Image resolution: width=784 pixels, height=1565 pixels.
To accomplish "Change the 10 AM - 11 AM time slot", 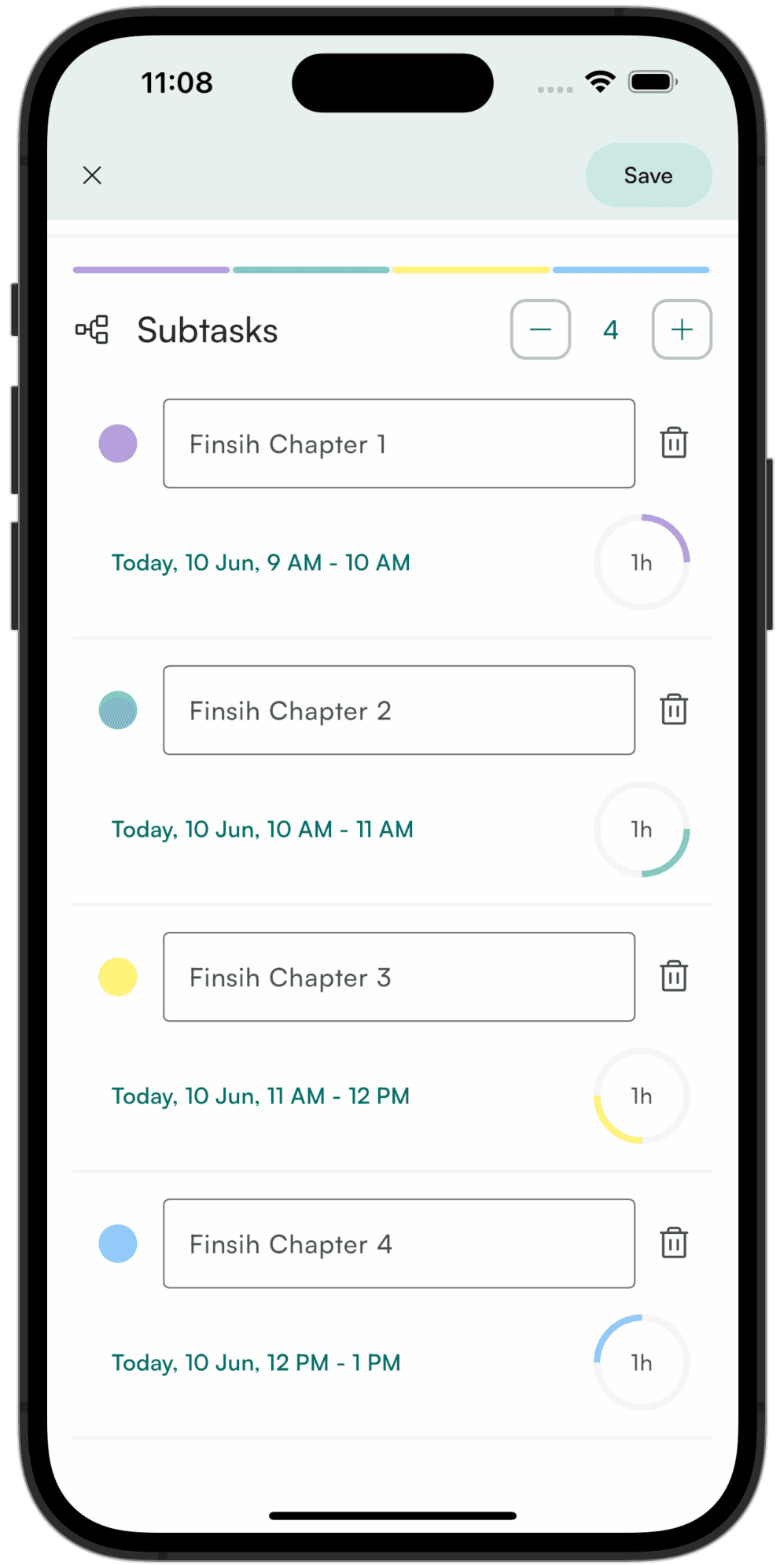I will click(x=262, y=830).
